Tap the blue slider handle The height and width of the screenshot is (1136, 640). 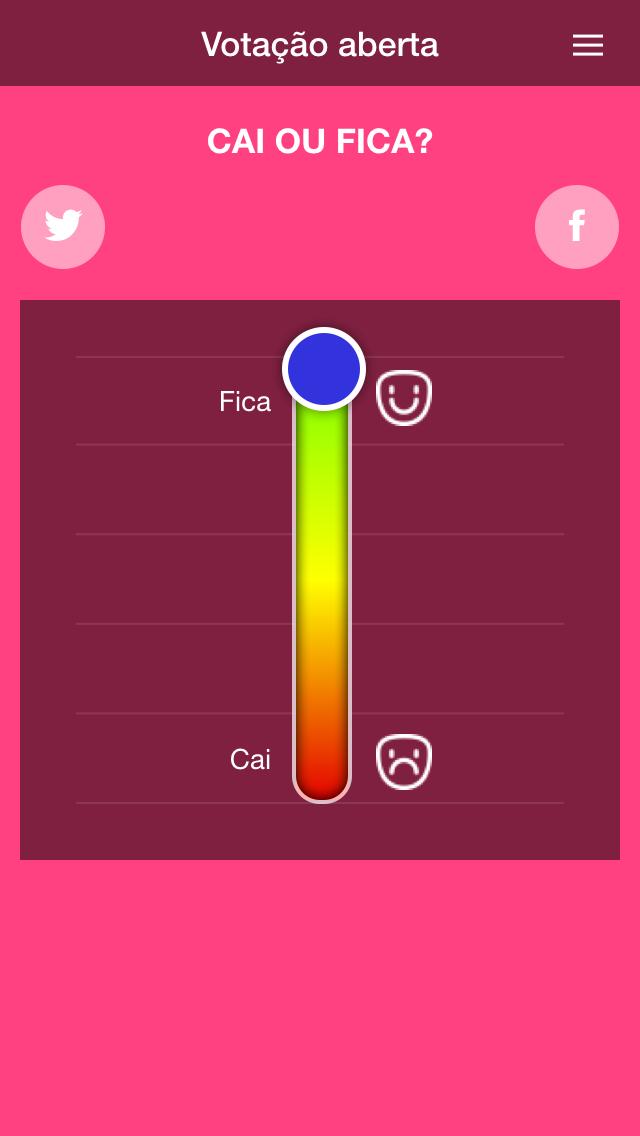[324, 369]
